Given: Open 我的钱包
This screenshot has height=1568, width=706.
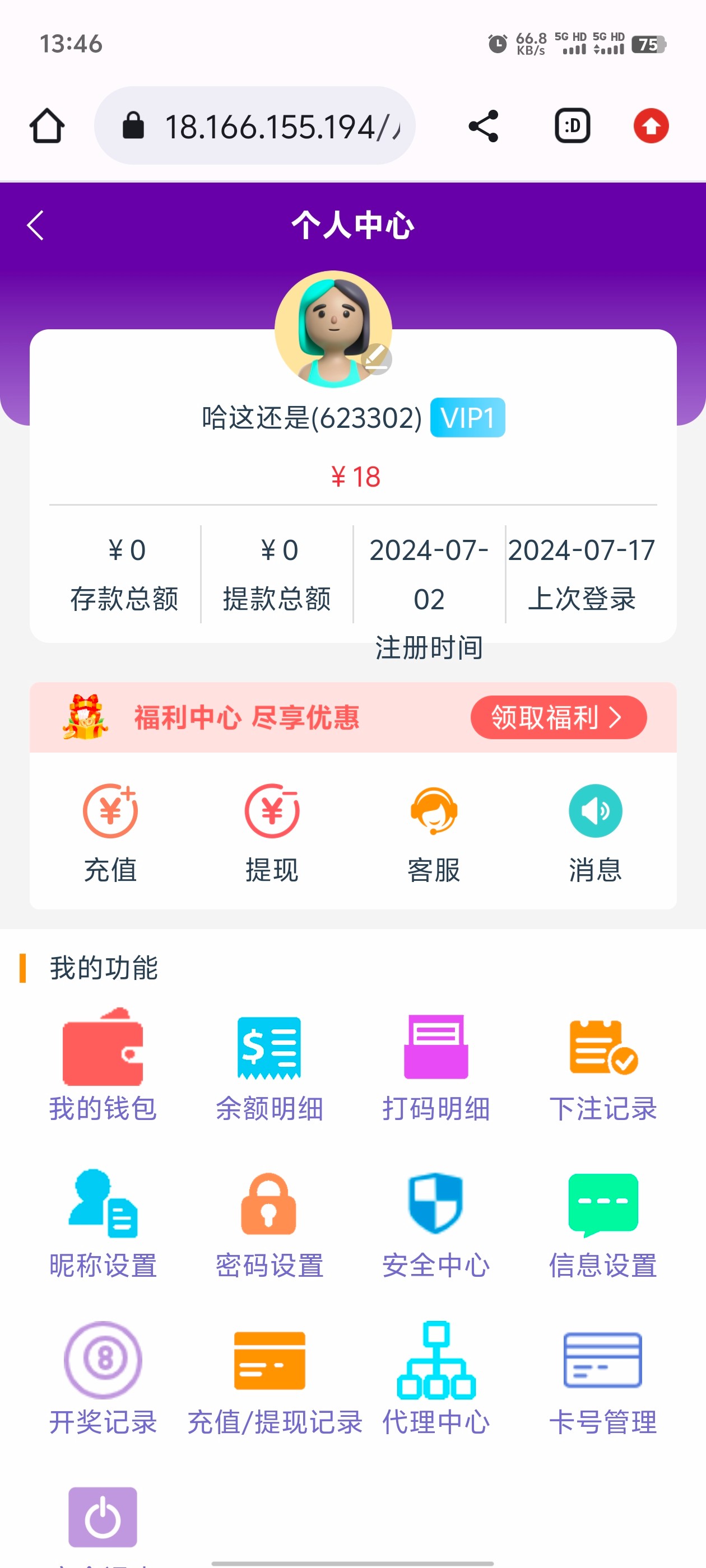Looking at the screenshot, I should (103, 1065).
